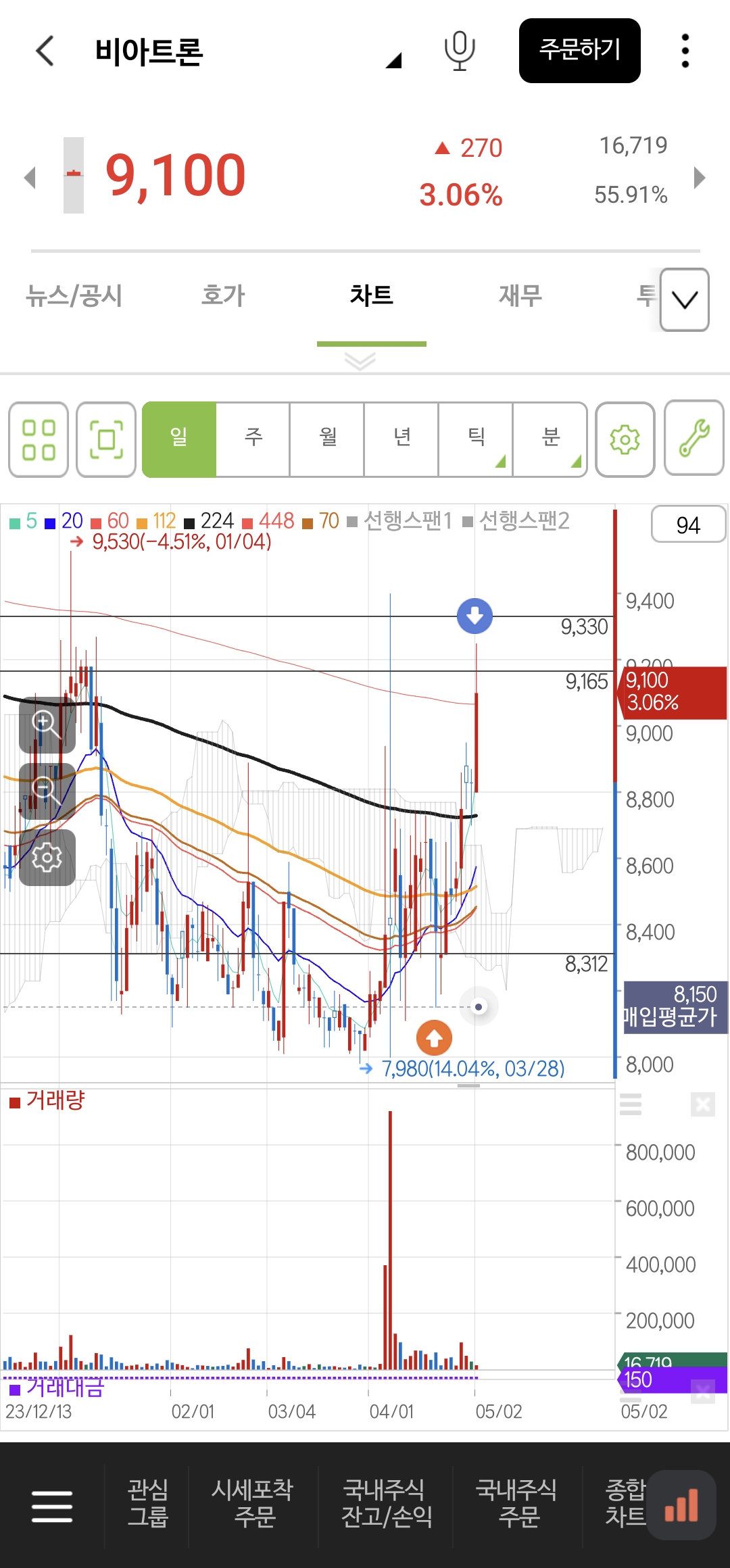Go back with the top-left arrow
This screenshot has height=1568, width=730.
45,51
